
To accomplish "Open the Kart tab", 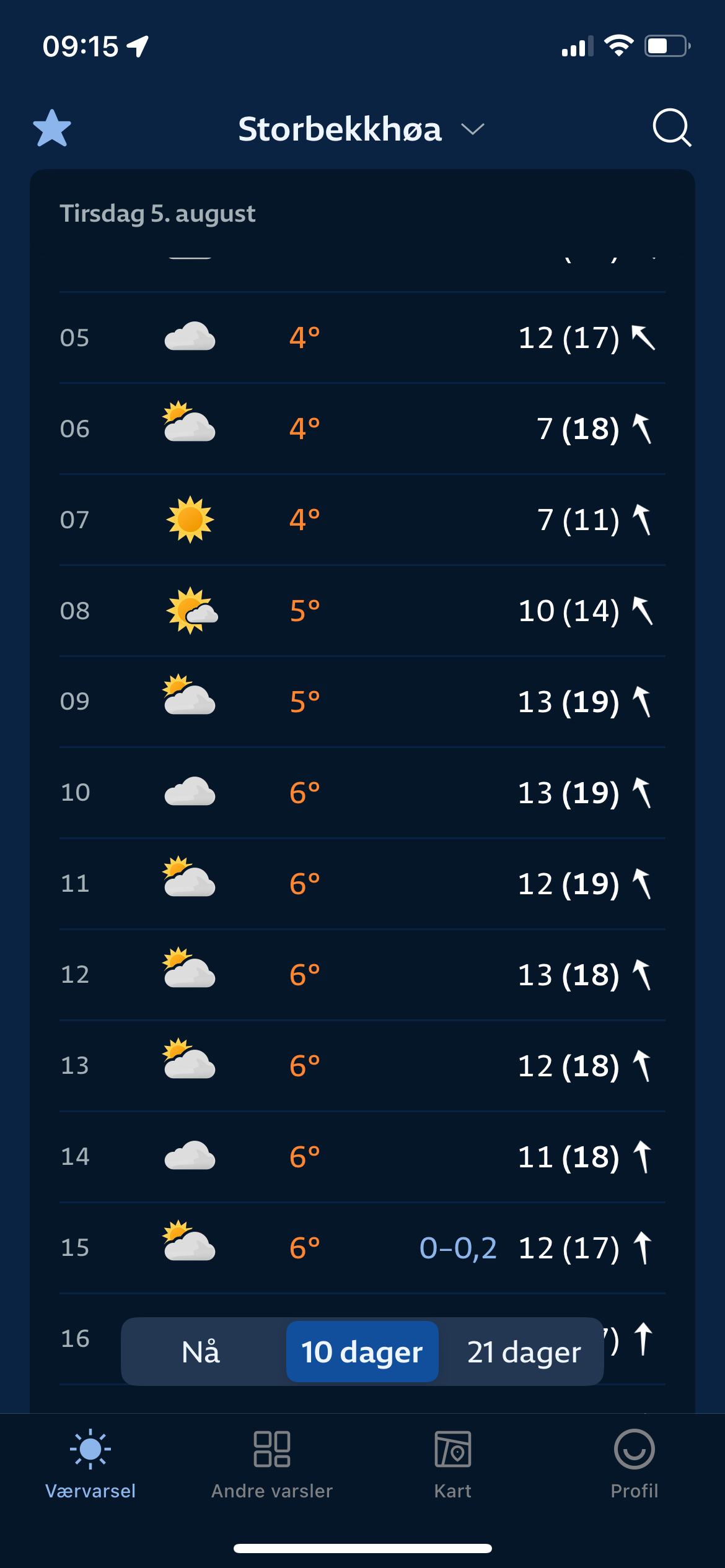I will click(x=453, y=1465).
